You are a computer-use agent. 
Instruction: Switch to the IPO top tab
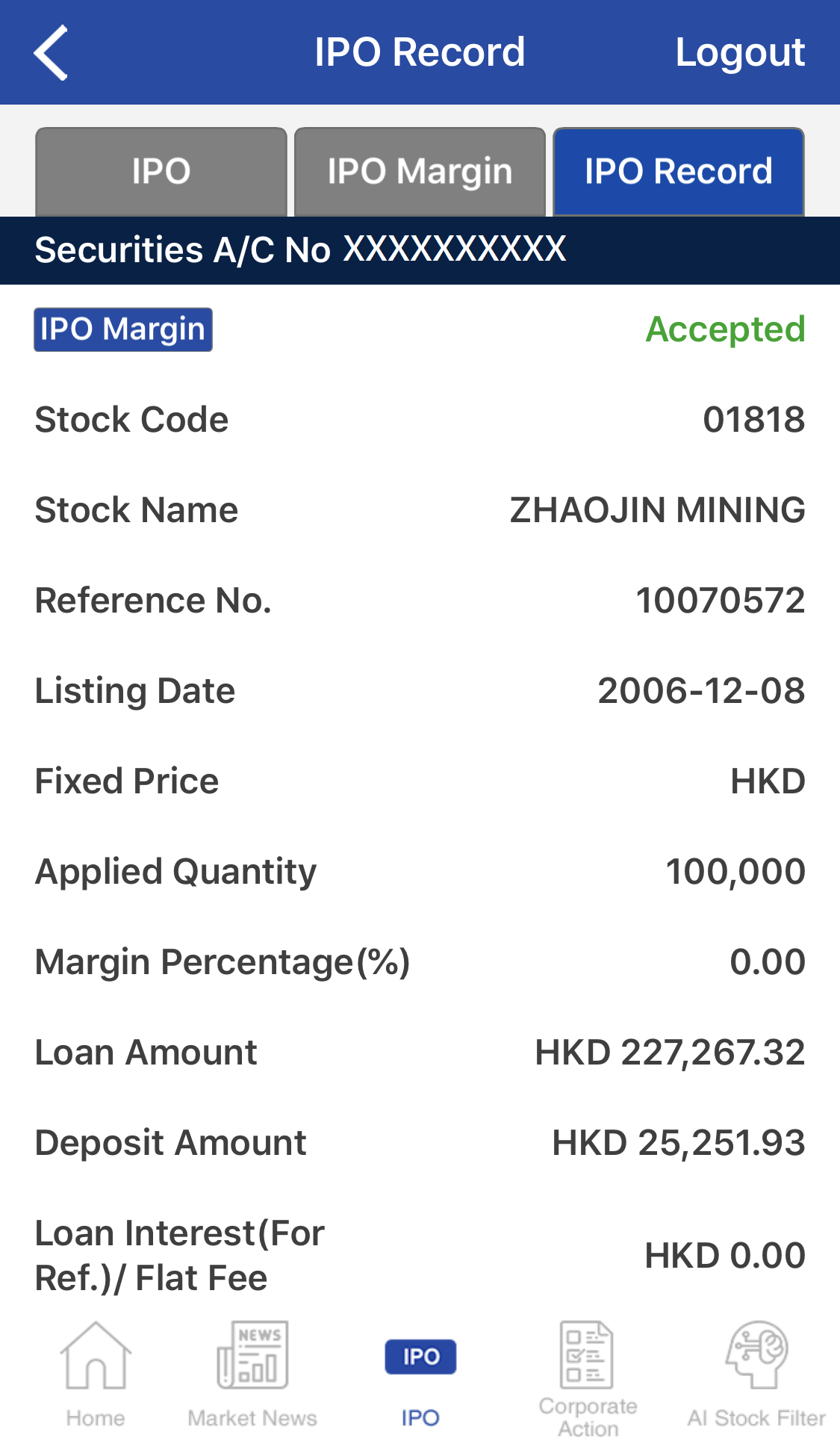tap(161, 172)
